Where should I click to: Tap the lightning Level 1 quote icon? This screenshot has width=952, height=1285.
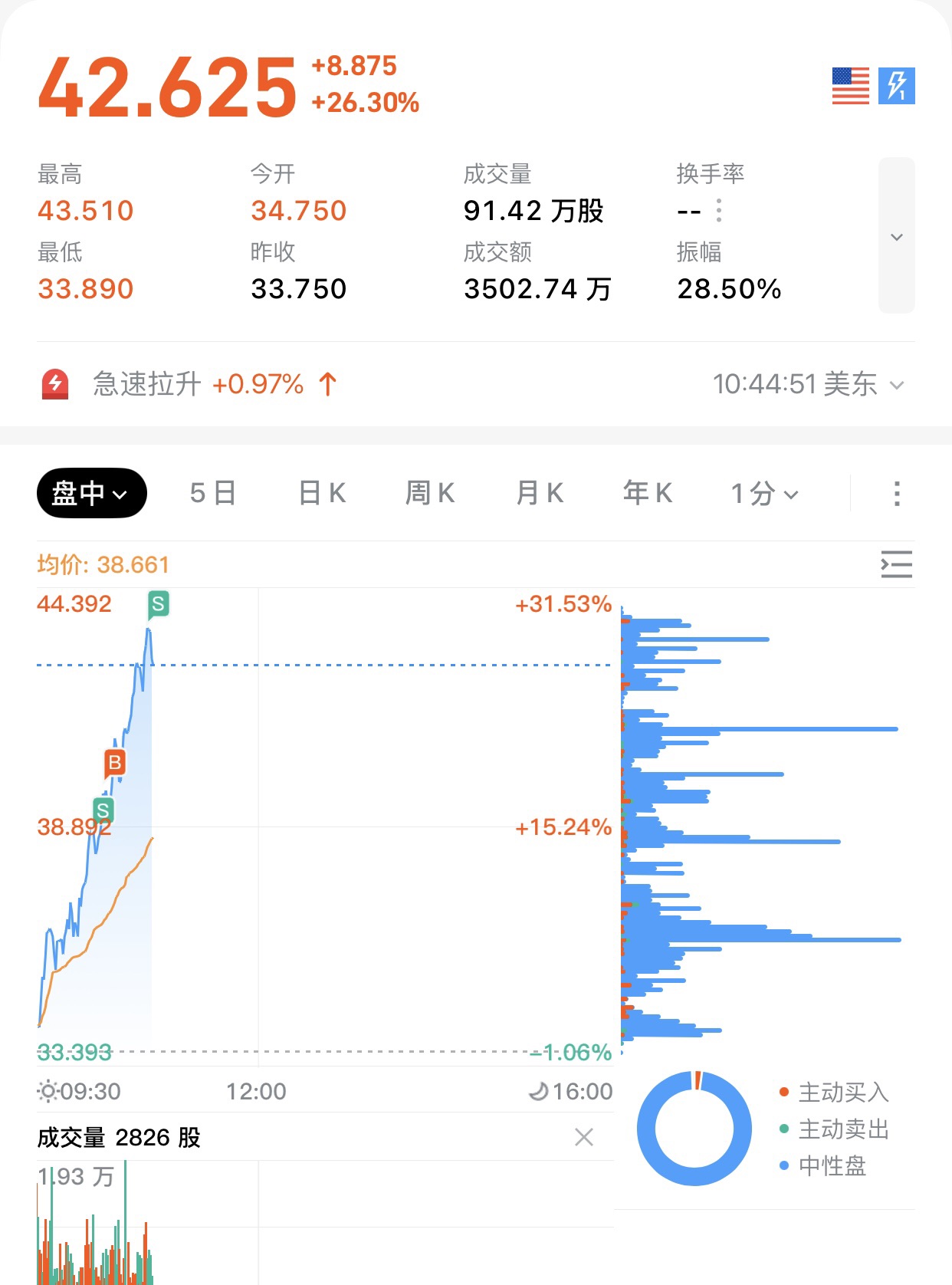[896, 85]
